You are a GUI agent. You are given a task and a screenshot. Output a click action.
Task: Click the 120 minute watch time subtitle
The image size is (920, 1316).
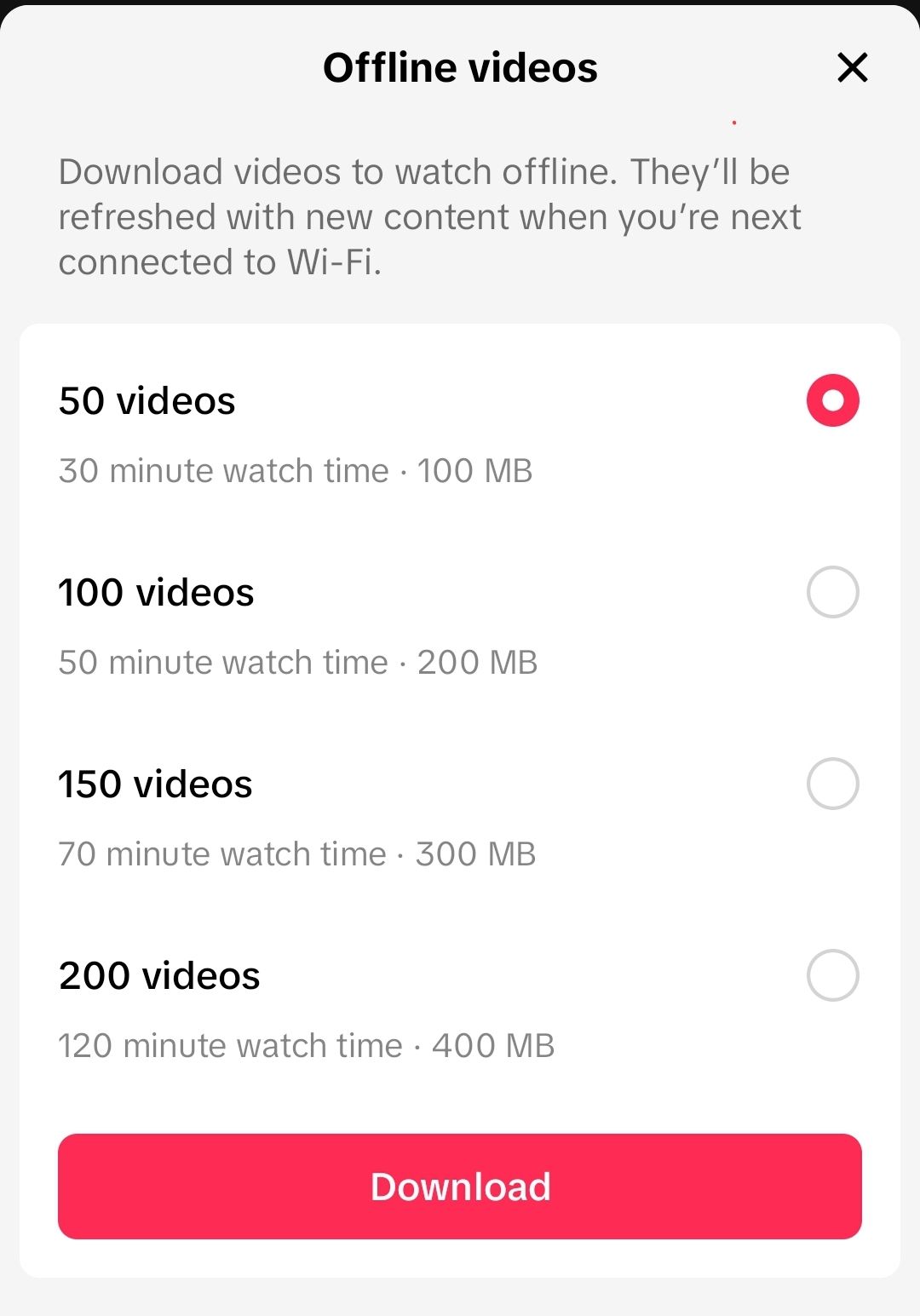(306, 1045)
